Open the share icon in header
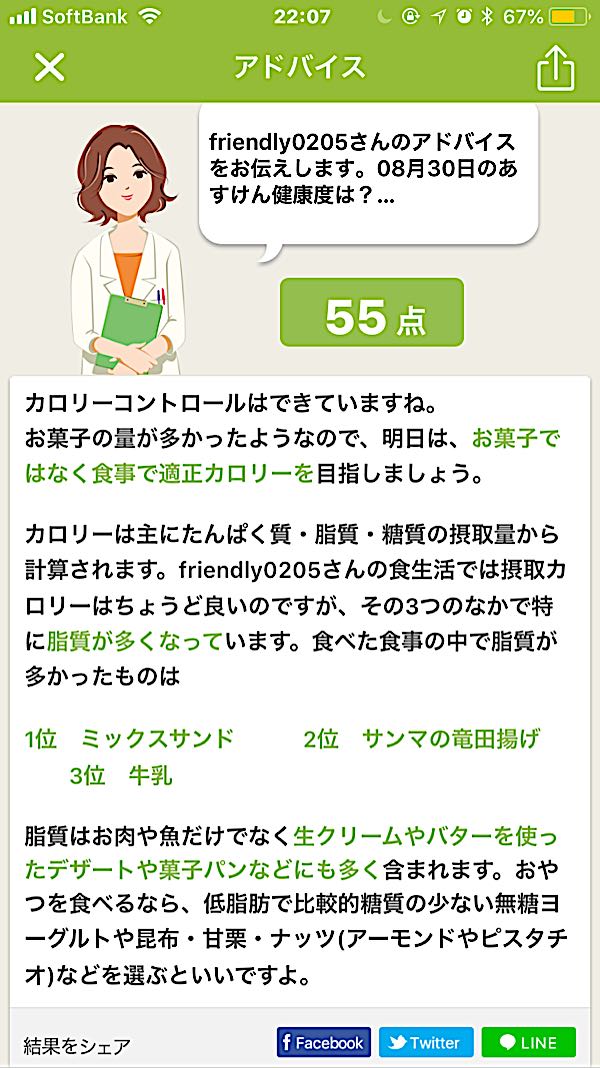This screenshot has width=600, height=1068. [x=556, y=68]
